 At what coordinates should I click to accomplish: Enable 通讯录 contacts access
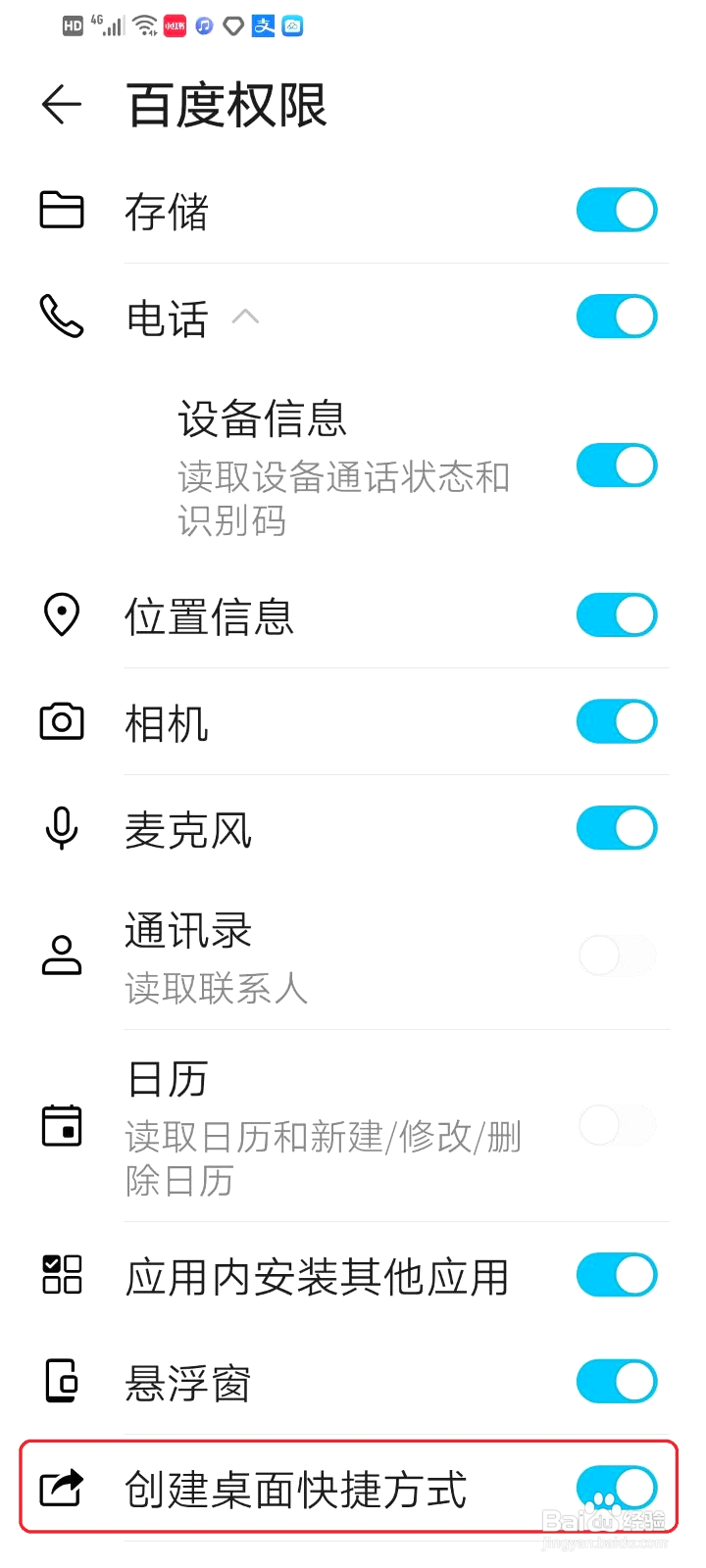[617, 955]
